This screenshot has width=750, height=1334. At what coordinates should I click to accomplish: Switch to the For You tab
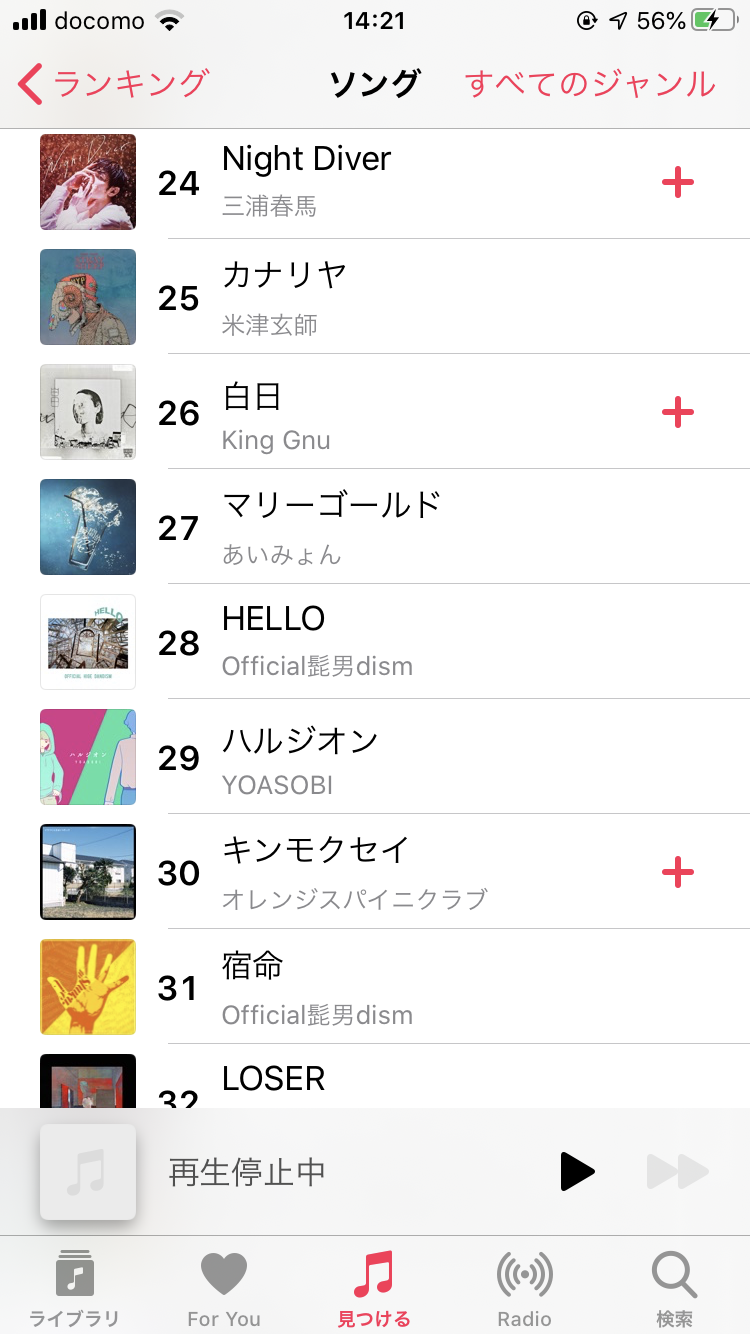224,1288
